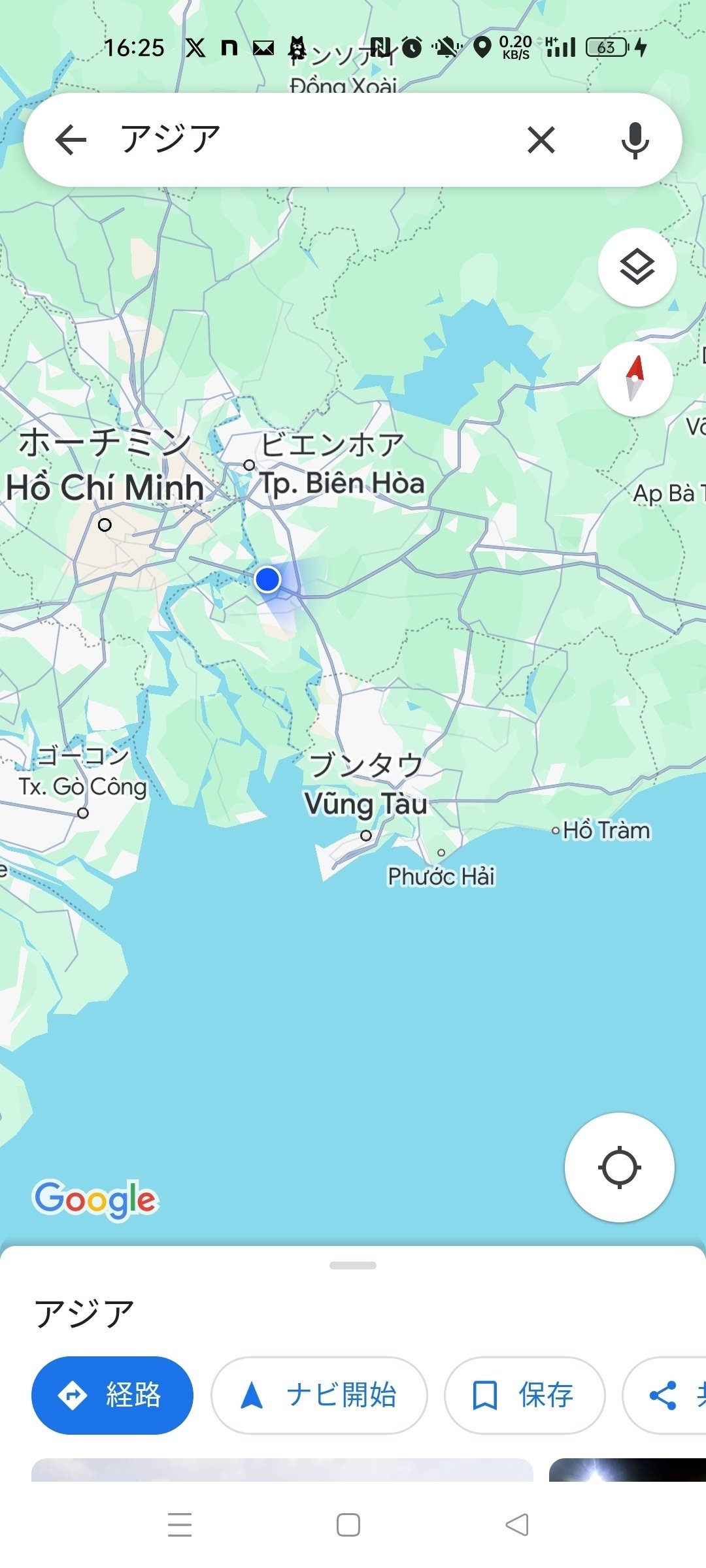Tap the system home button
Image resolution: width=706 pixels, height=1568 pixels.
[348, 1525]
